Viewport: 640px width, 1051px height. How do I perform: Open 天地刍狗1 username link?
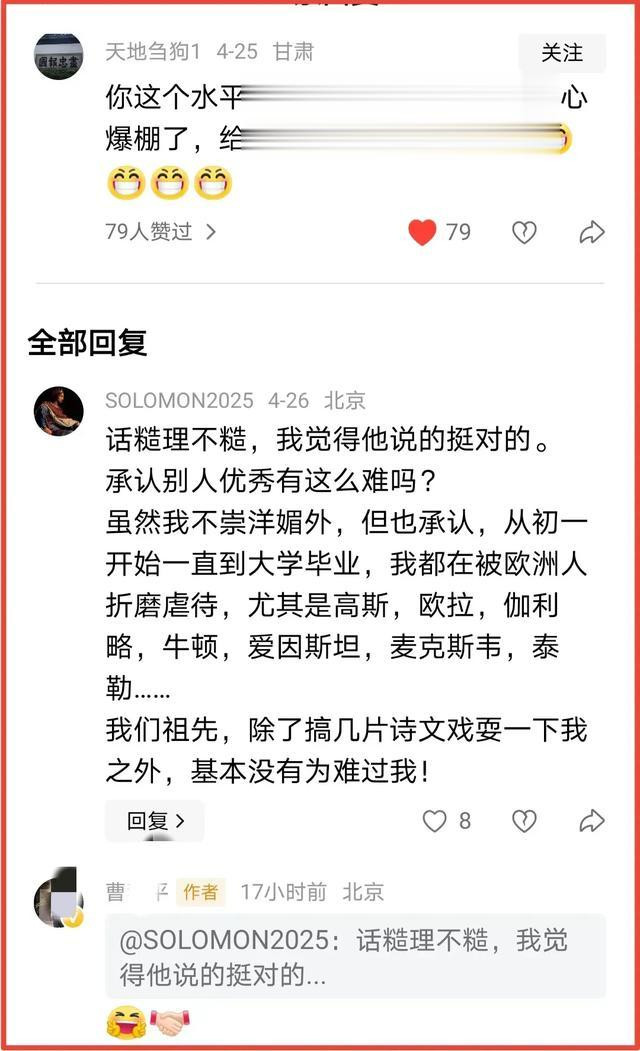[153, 52]
